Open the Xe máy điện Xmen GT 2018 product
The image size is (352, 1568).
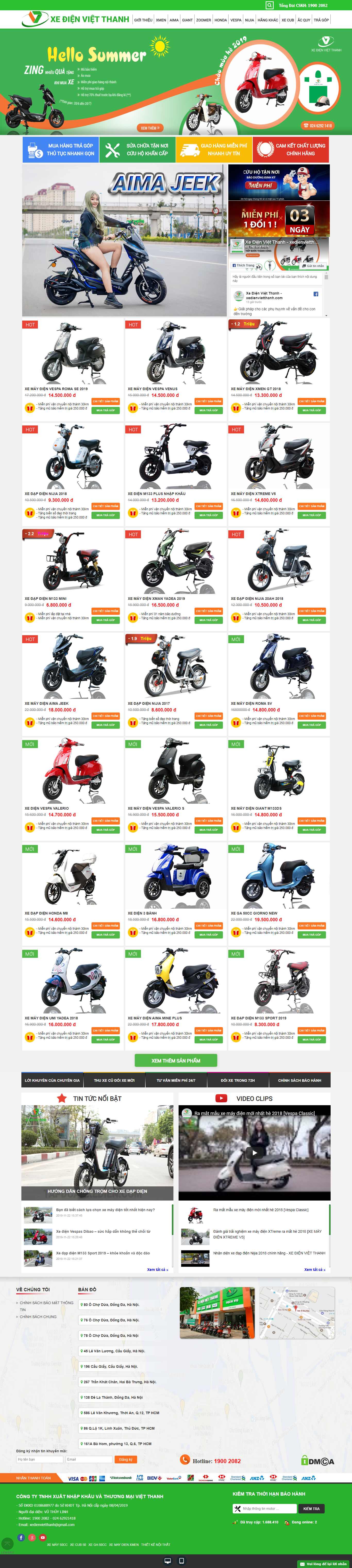(278, 359)
